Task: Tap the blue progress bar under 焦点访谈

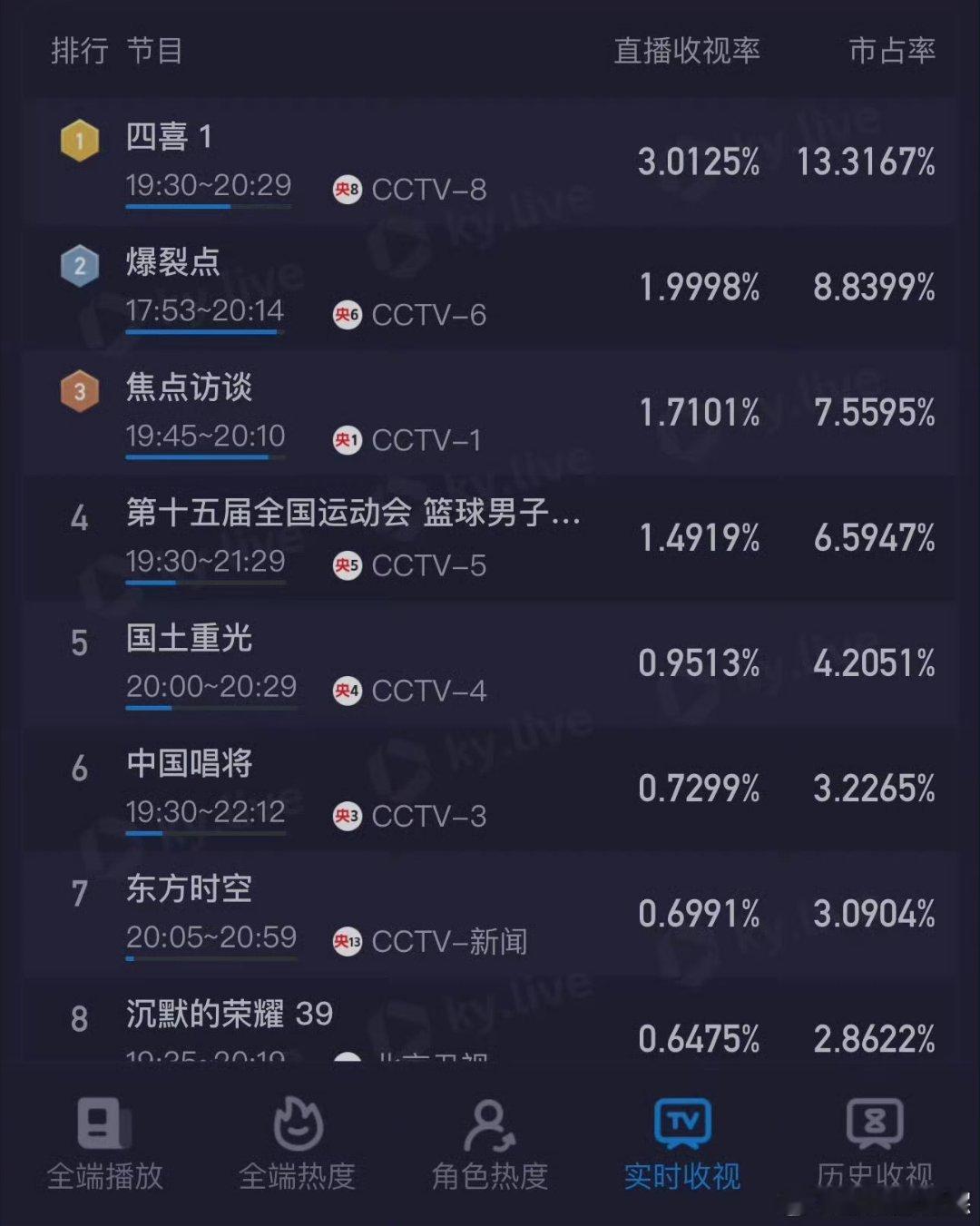Action: pyautogui.click(x=198, y=457)
